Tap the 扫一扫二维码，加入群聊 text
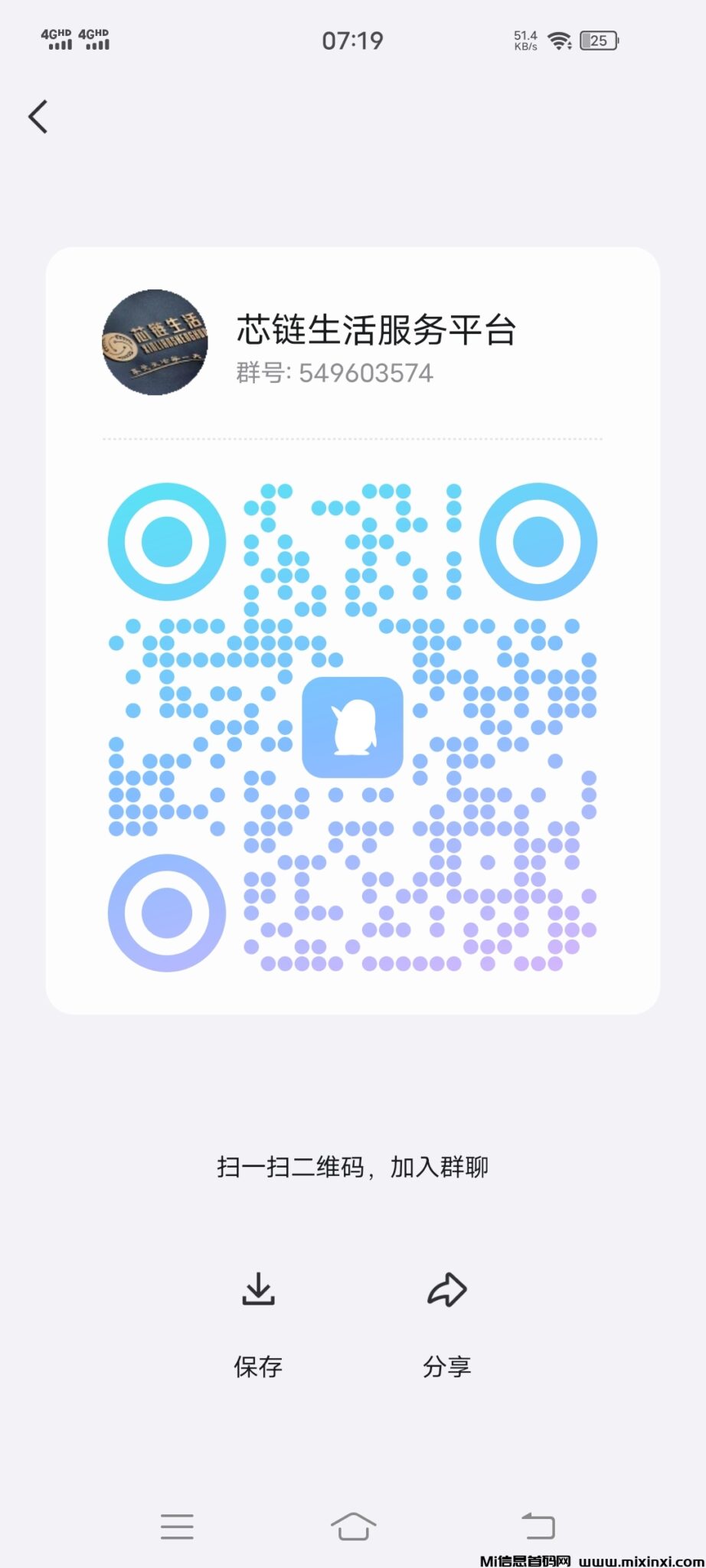706x1568 pixels. [353, 1167]
